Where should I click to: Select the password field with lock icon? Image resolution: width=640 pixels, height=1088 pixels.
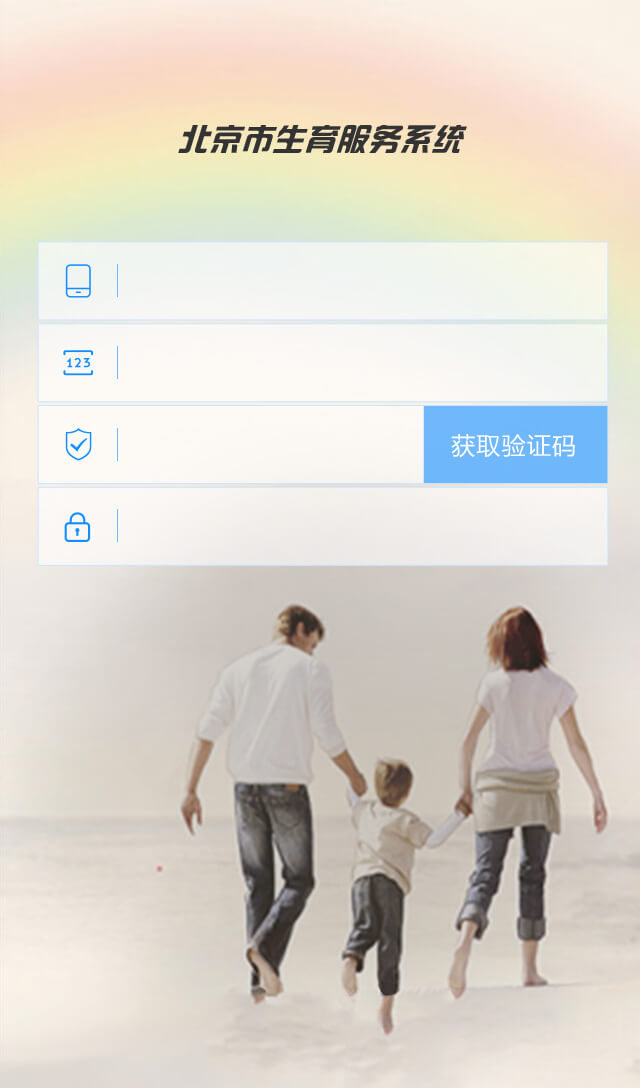point(360,527)
